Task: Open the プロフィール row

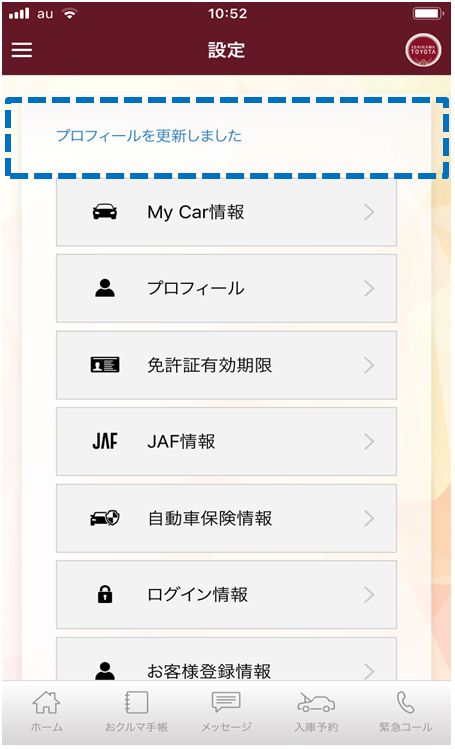Action: (x=226, y=289)
